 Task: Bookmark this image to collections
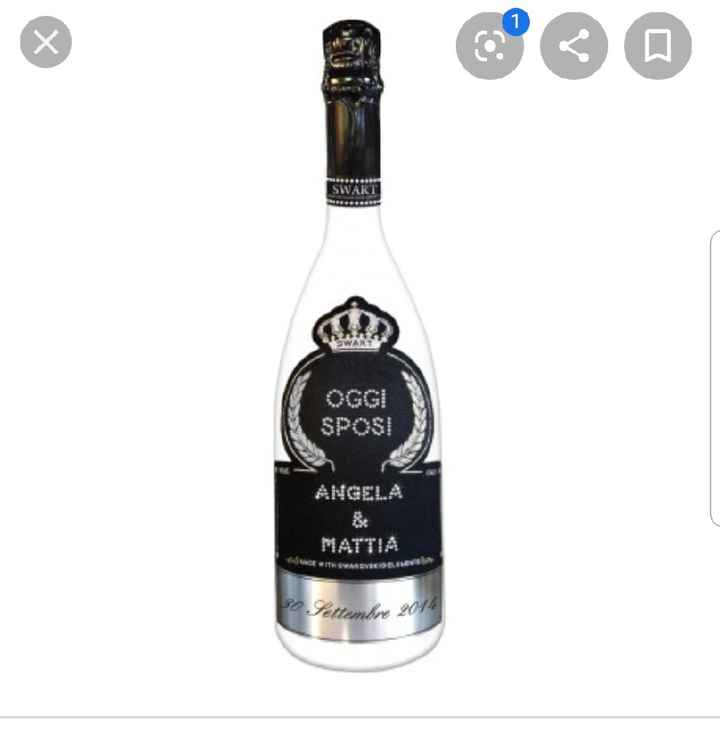657,46
